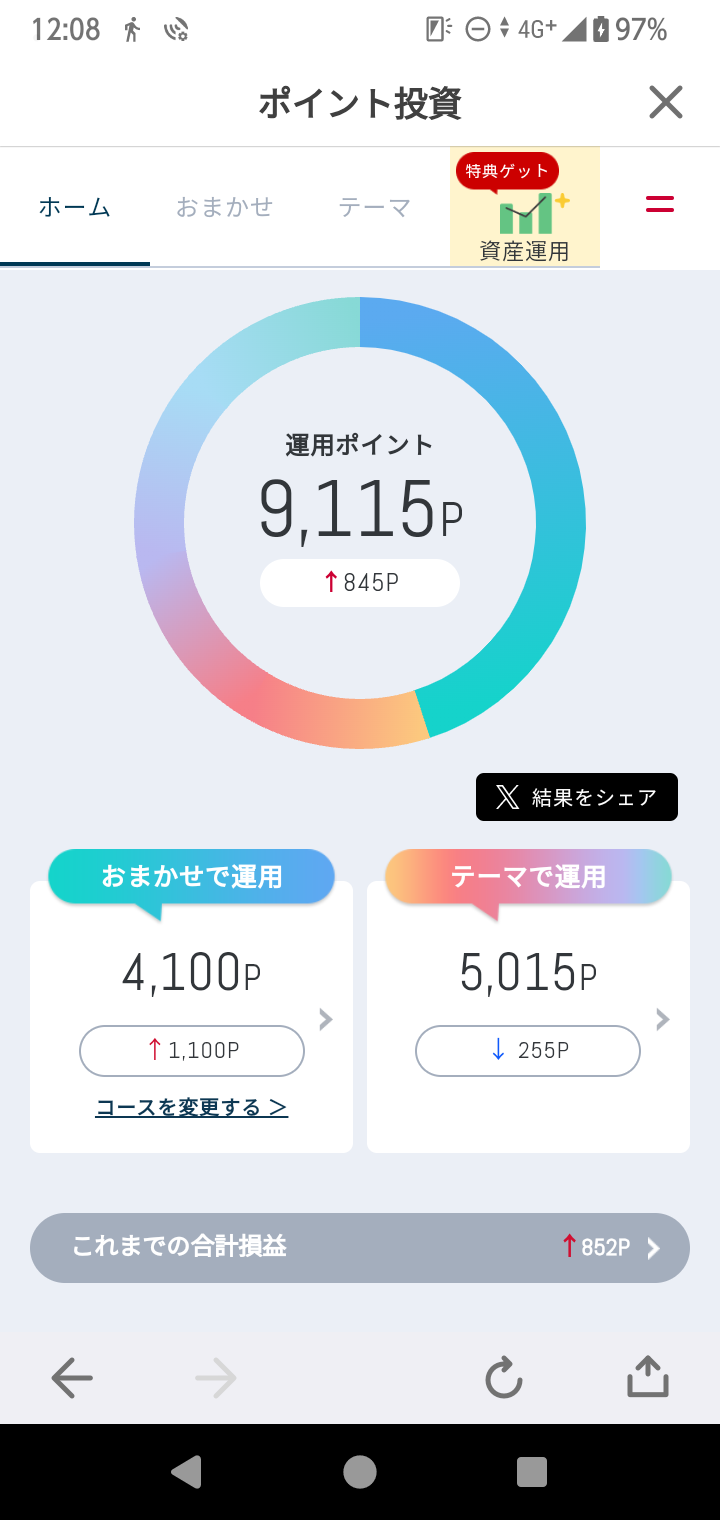Open the red hamburger menu
Screen dimensions: 720x1520
[660, 204]
